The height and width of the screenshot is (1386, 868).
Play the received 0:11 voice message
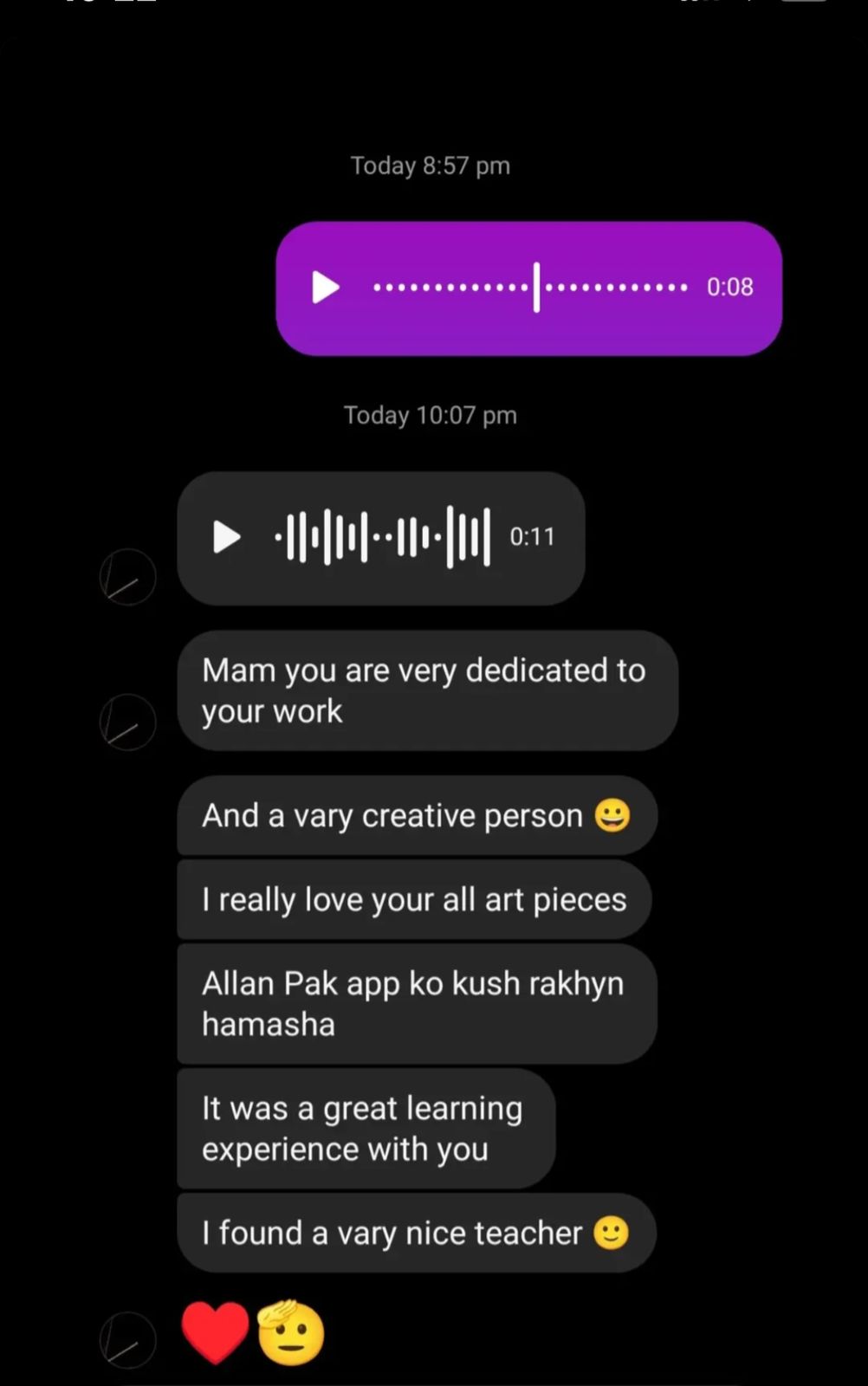click(226, 536)
